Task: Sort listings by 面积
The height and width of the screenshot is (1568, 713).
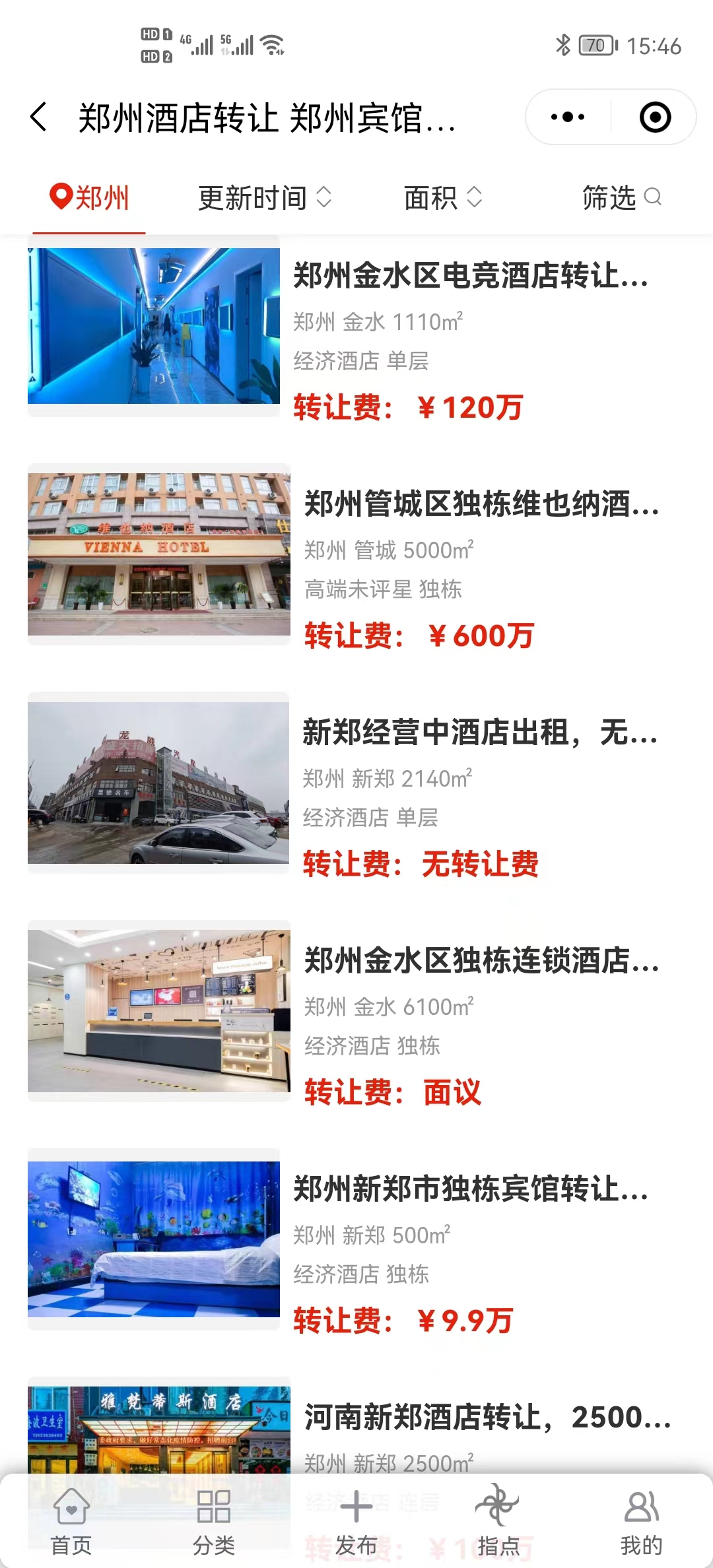Action: click(442, 197)
